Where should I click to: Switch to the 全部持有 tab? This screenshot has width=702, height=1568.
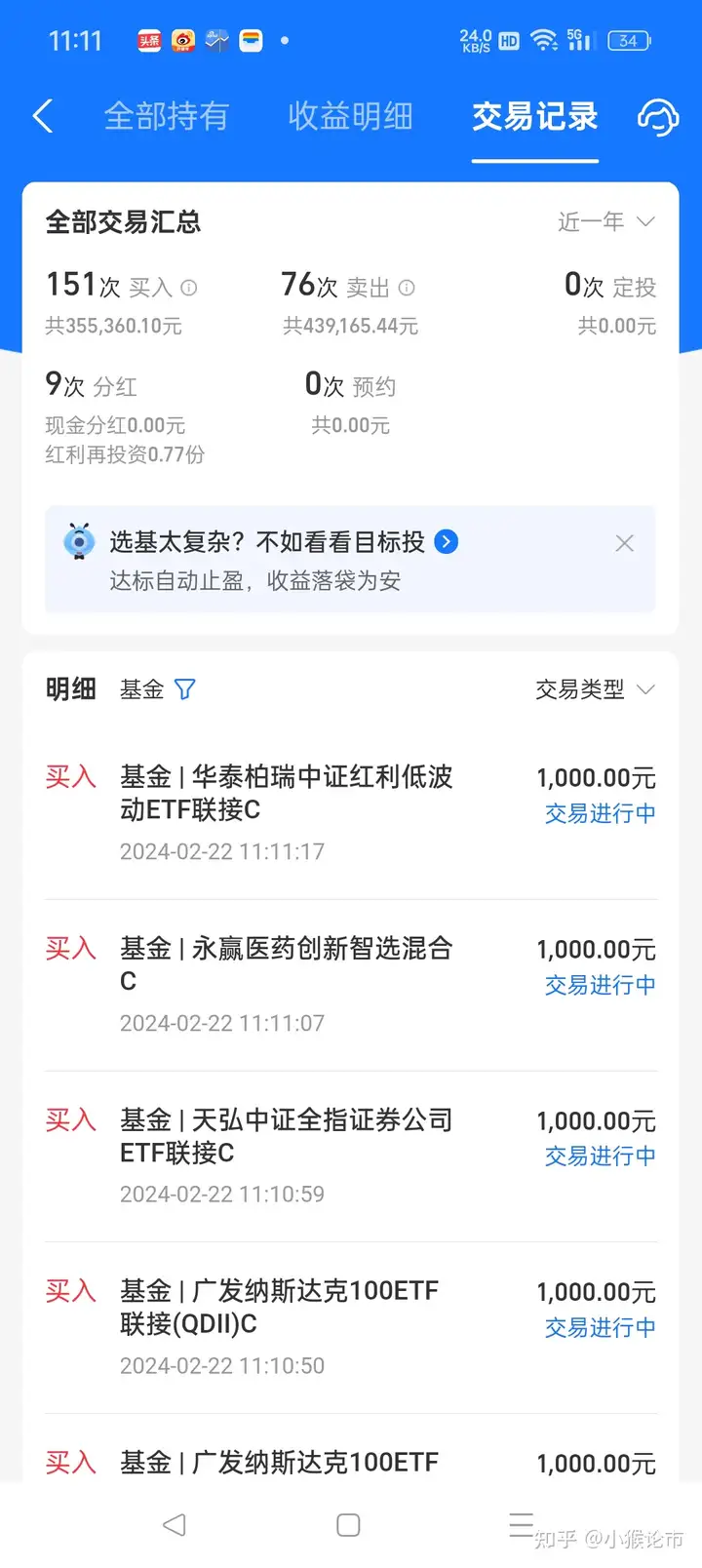[166, 117]
